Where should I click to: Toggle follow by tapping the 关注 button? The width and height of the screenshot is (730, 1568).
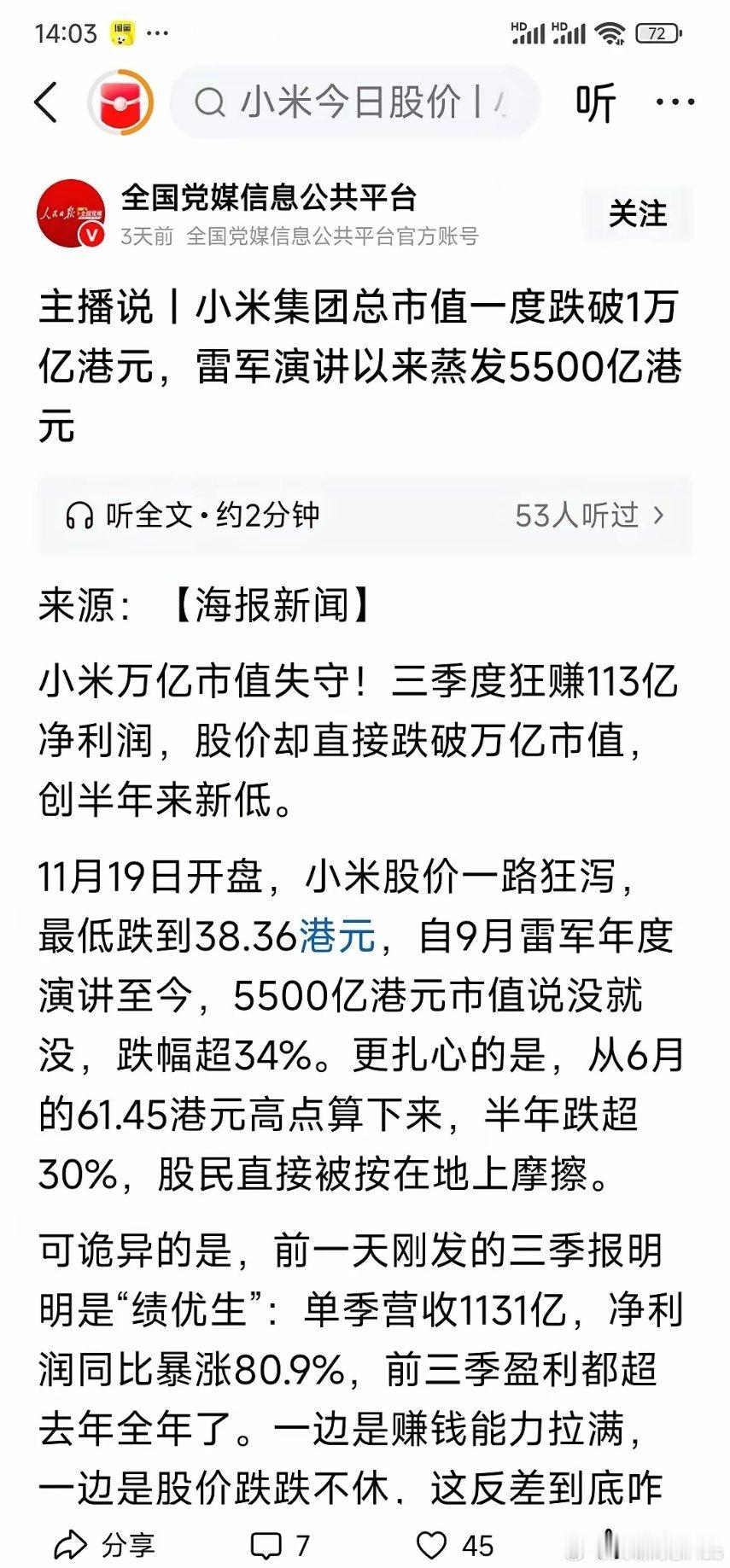pos(636,214)
